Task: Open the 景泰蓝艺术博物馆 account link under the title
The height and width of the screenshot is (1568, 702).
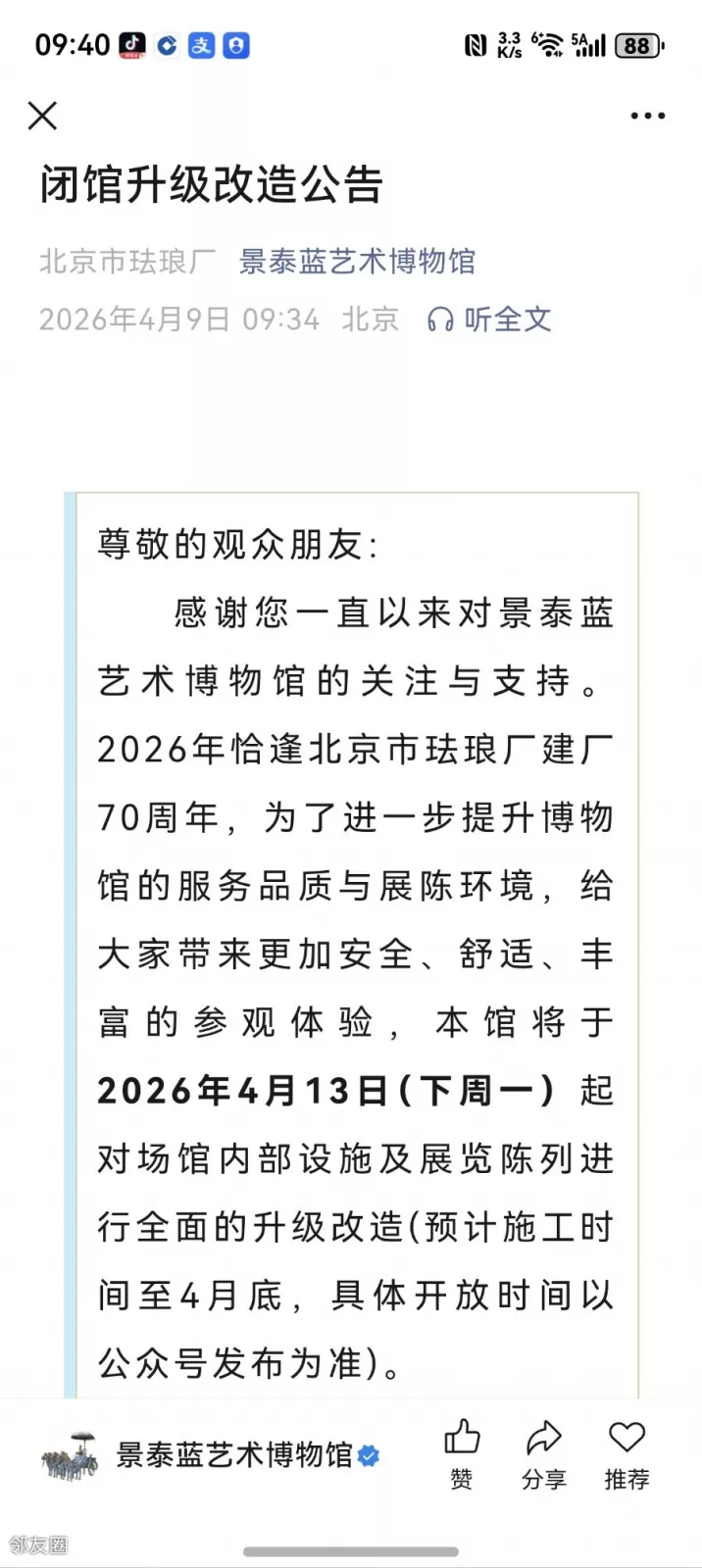Action: coord(357,262)
